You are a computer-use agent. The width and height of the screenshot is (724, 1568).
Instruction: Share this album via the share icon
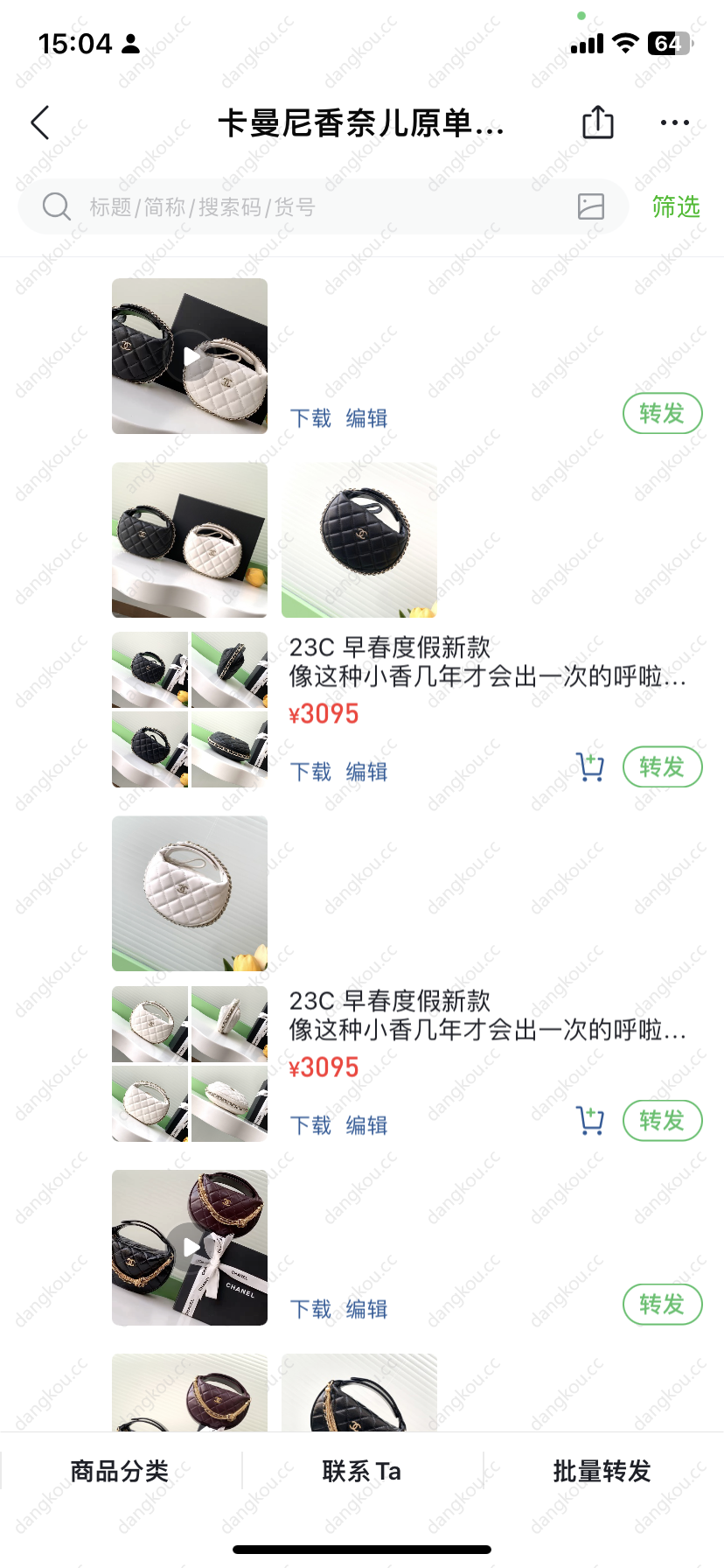point(598,122)
